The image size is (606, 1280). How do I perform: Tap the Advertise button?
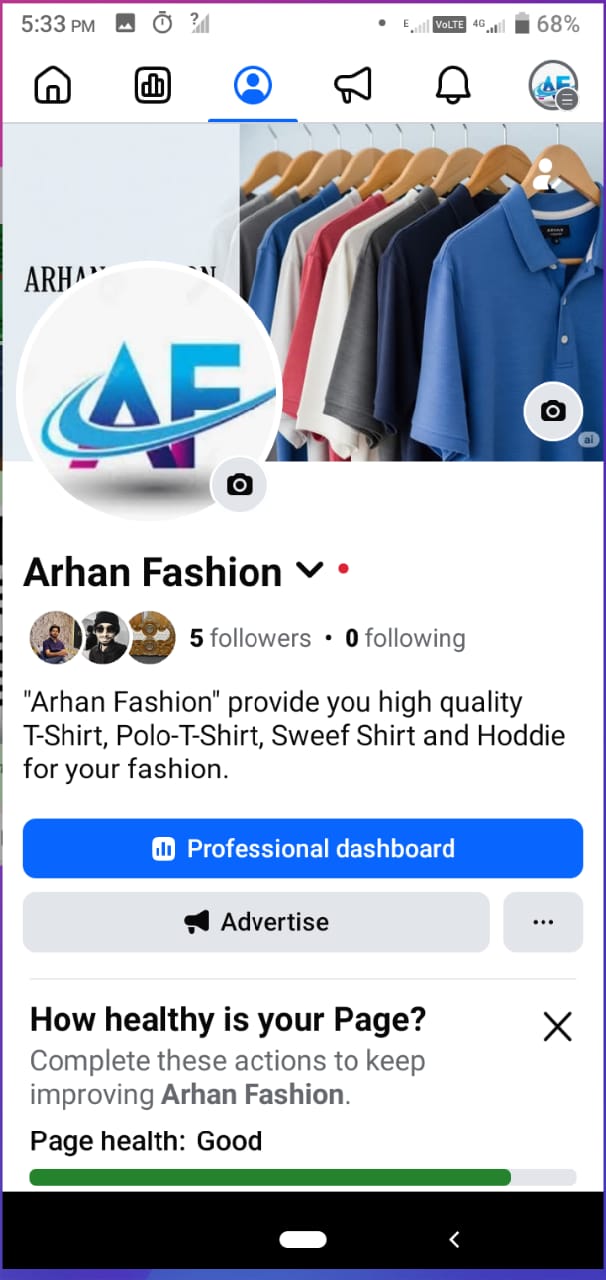pyautogui.click(x=256, y=922)
